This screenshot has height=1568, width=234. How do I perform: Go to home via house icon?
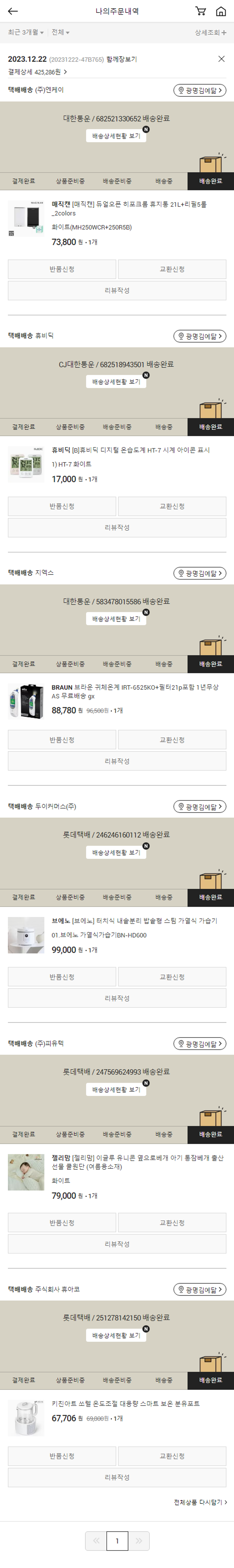pos(221,11)
